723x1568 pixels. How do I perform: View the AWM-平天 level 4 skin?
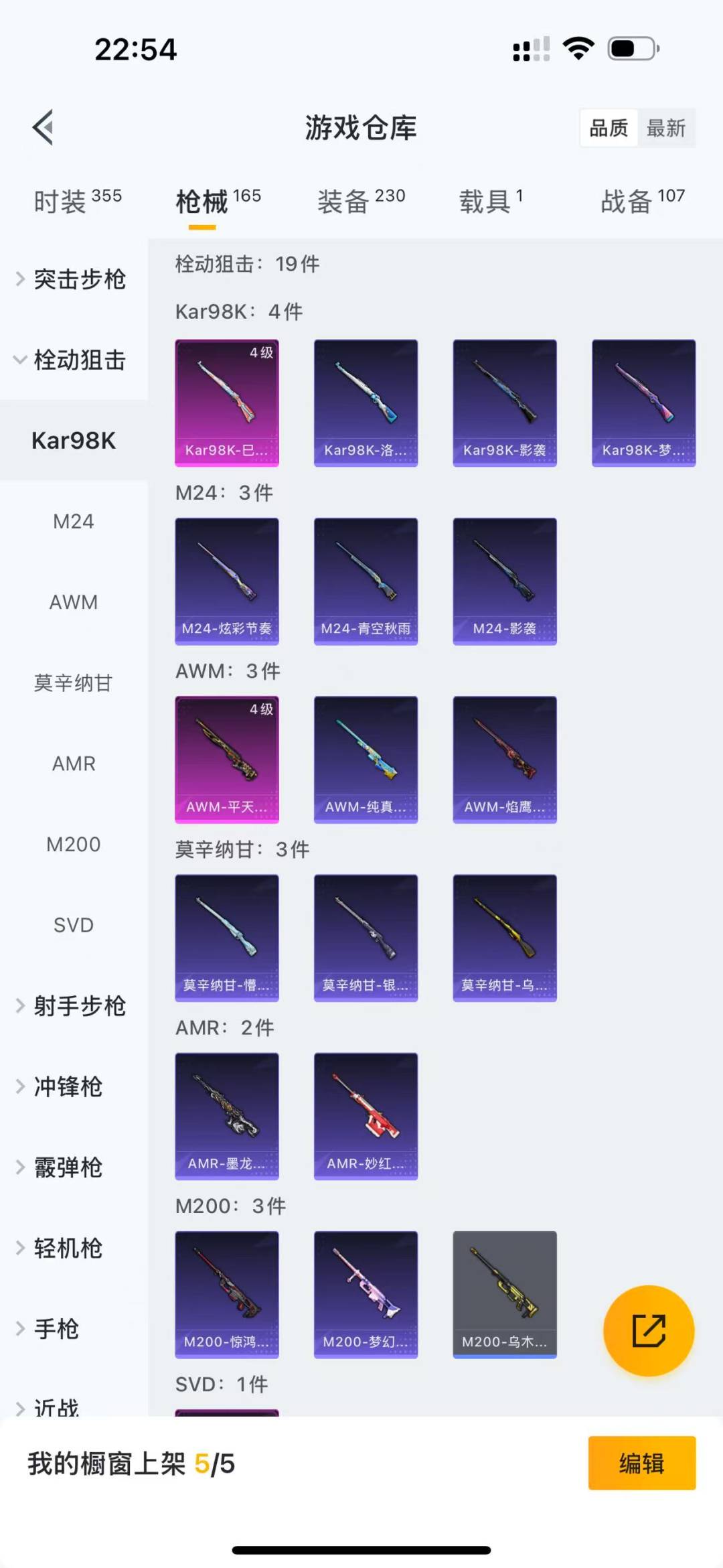[x=227, y=759]
